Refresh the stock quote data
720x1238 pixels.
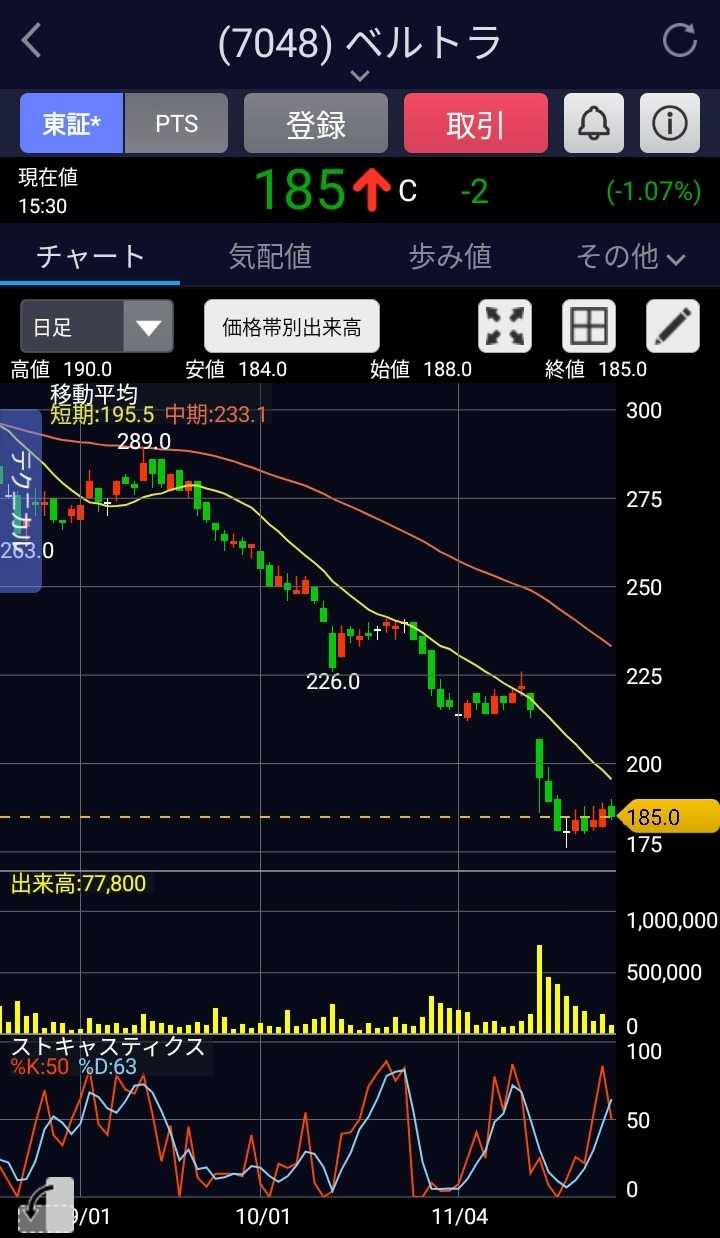[x=680, y=41]
